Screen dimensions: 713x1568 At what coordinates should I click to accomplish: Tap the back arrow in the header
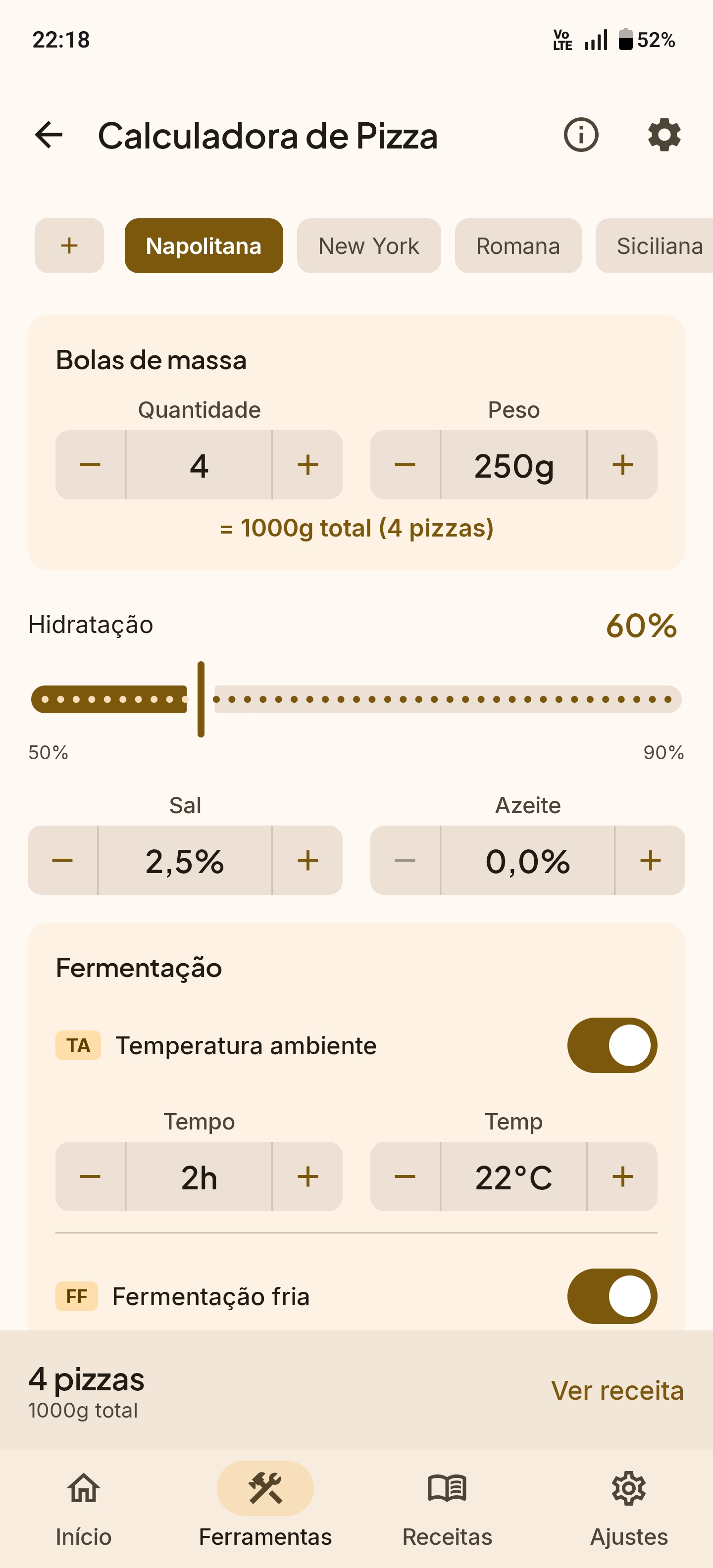click(x=49, y=135)
